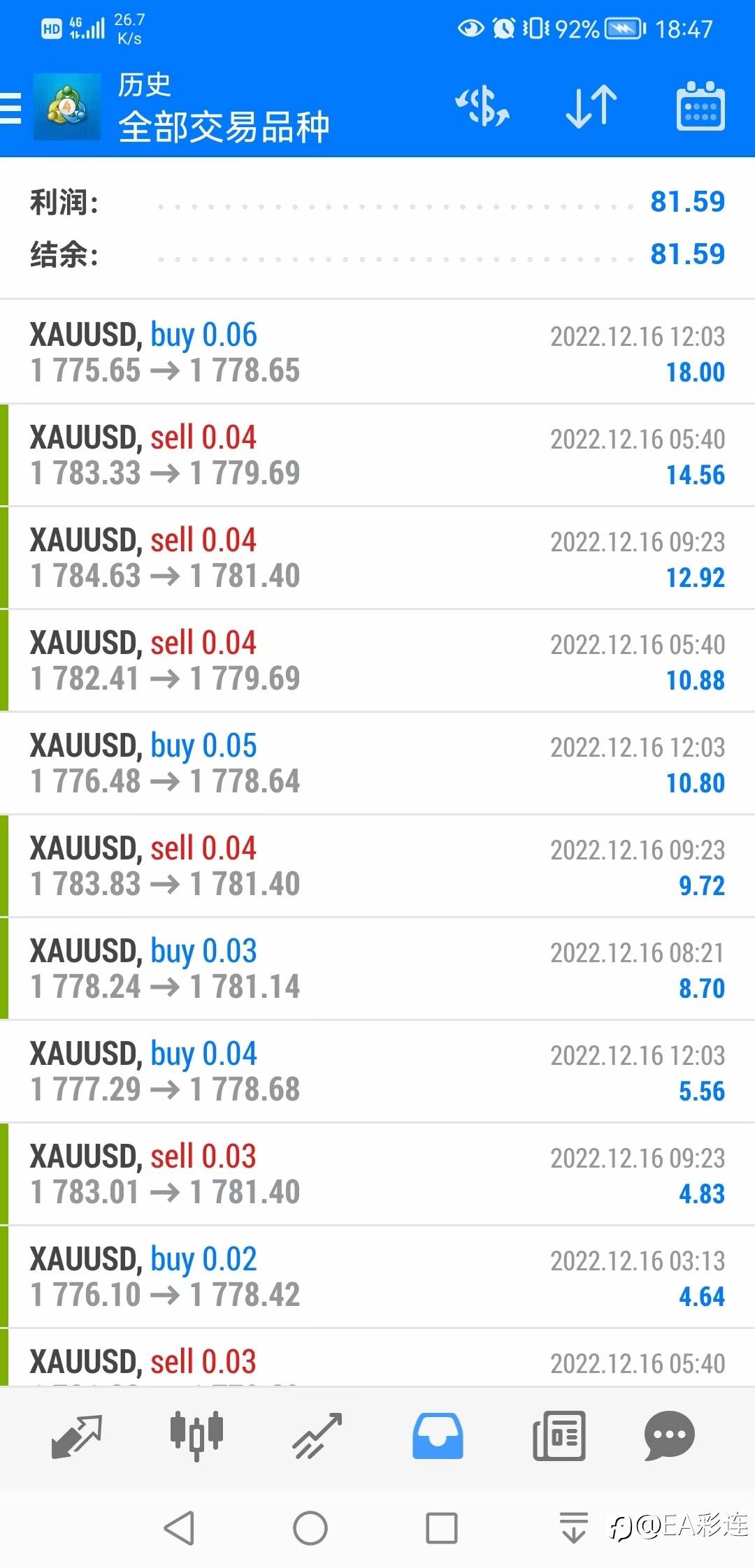Open the sort order options
This screenshot has width=755, height=1568.
coord(591,107)
